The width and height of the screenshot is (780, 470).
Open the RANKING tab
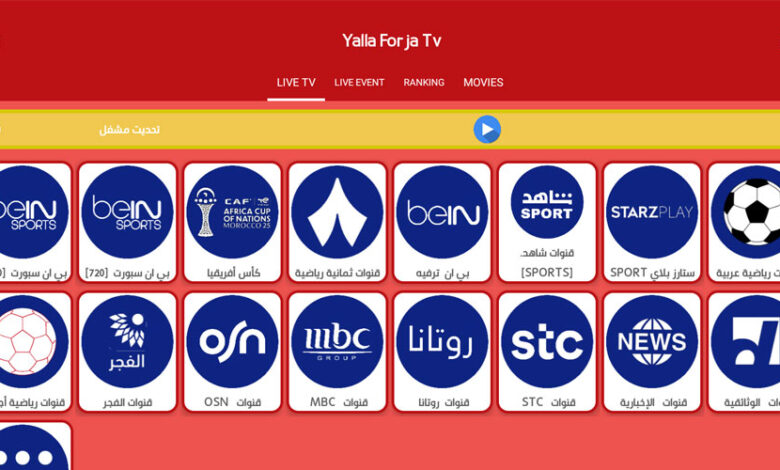tap(423, 83)
